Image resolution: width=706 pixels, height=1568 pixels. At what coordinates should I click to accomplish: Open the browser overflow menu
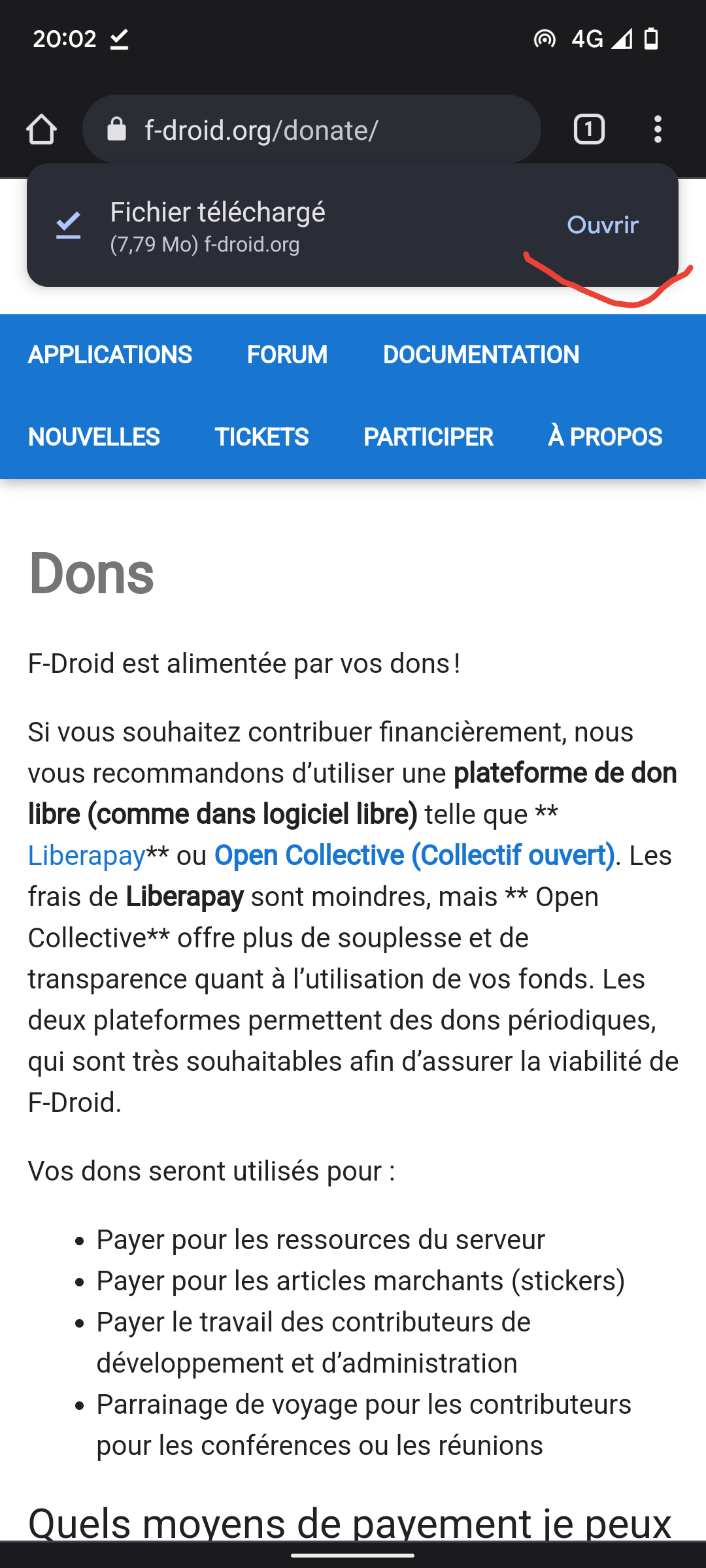tap(658, 129)
